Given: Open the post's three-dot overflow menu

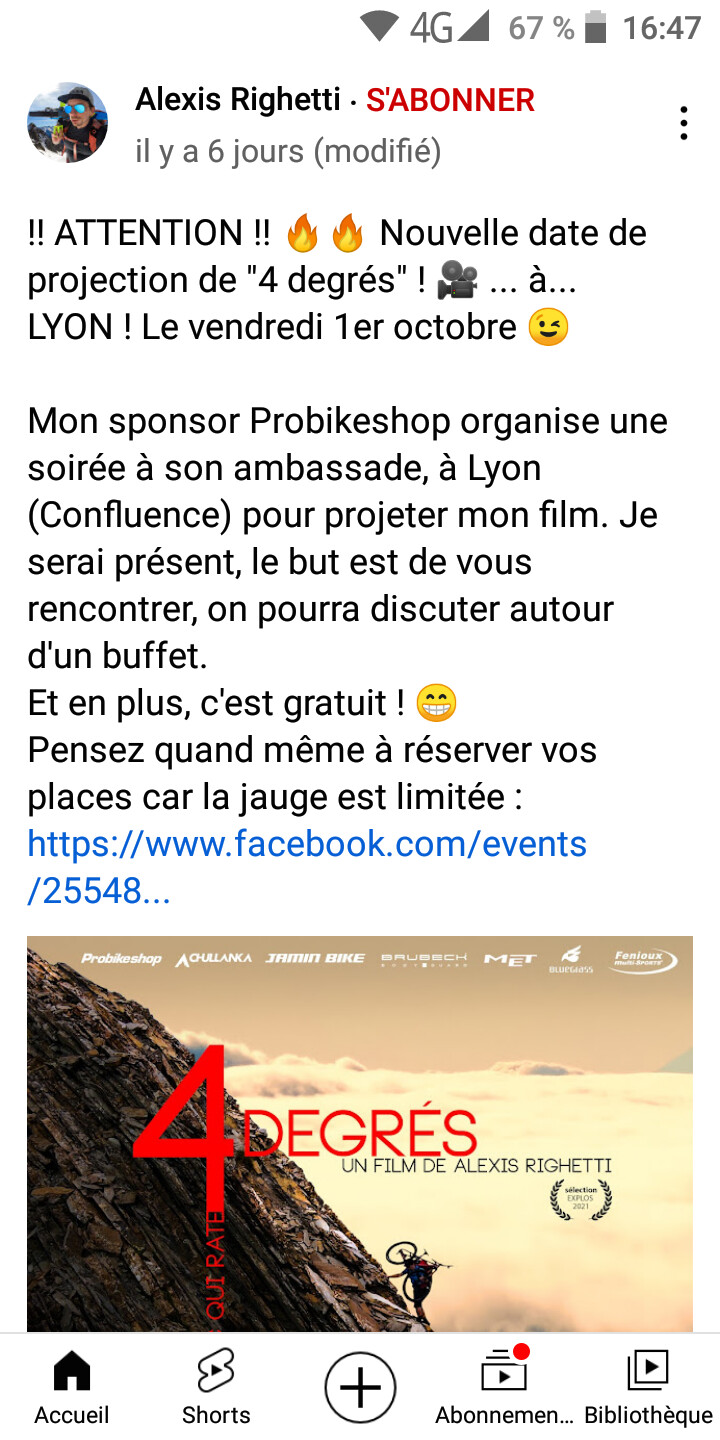Looking at the screenshot, I should tap(684, 123).
